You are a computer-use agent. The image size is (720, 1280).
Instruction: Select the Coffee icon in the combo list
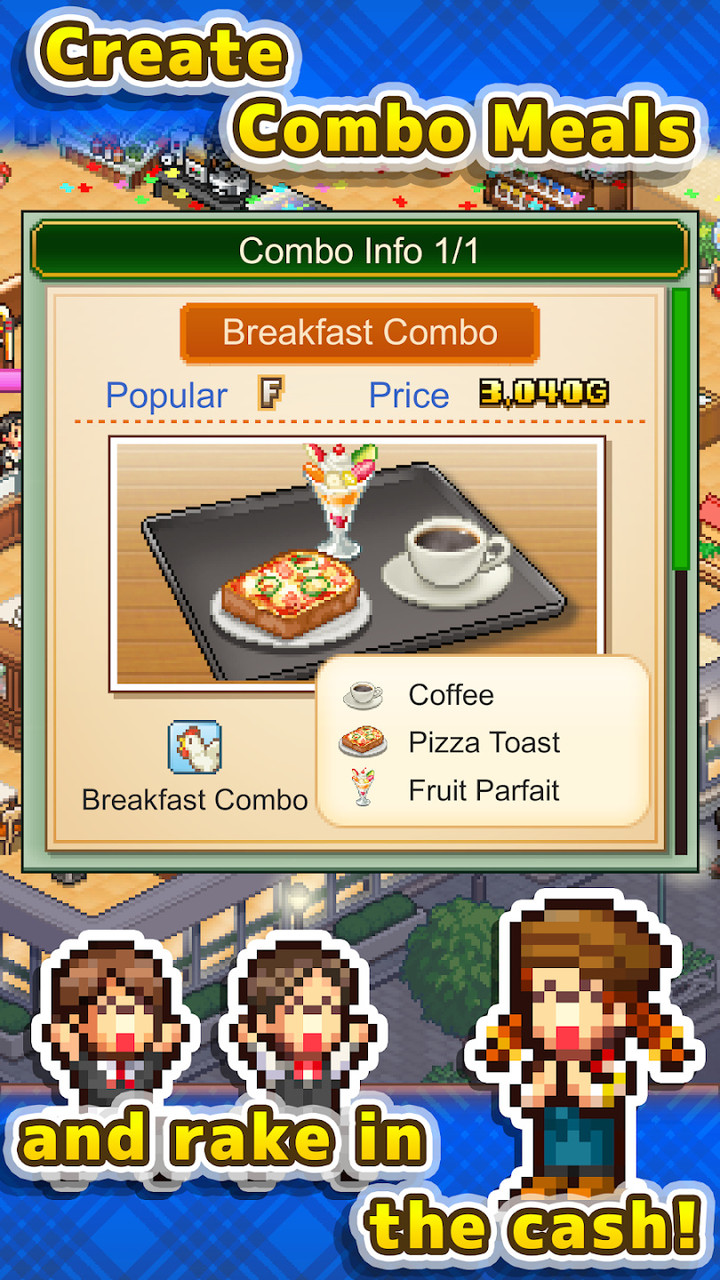click(362, 694)
